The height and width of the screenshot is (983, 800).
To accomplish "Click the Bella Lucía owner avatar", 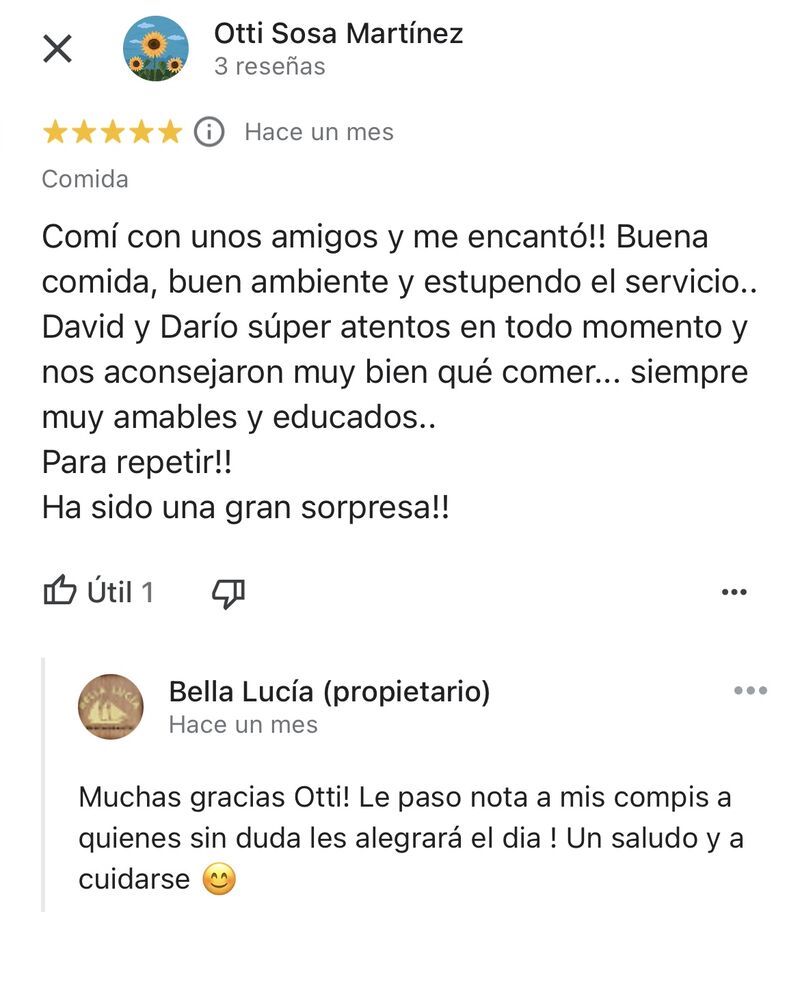I will tap(111, 706).
